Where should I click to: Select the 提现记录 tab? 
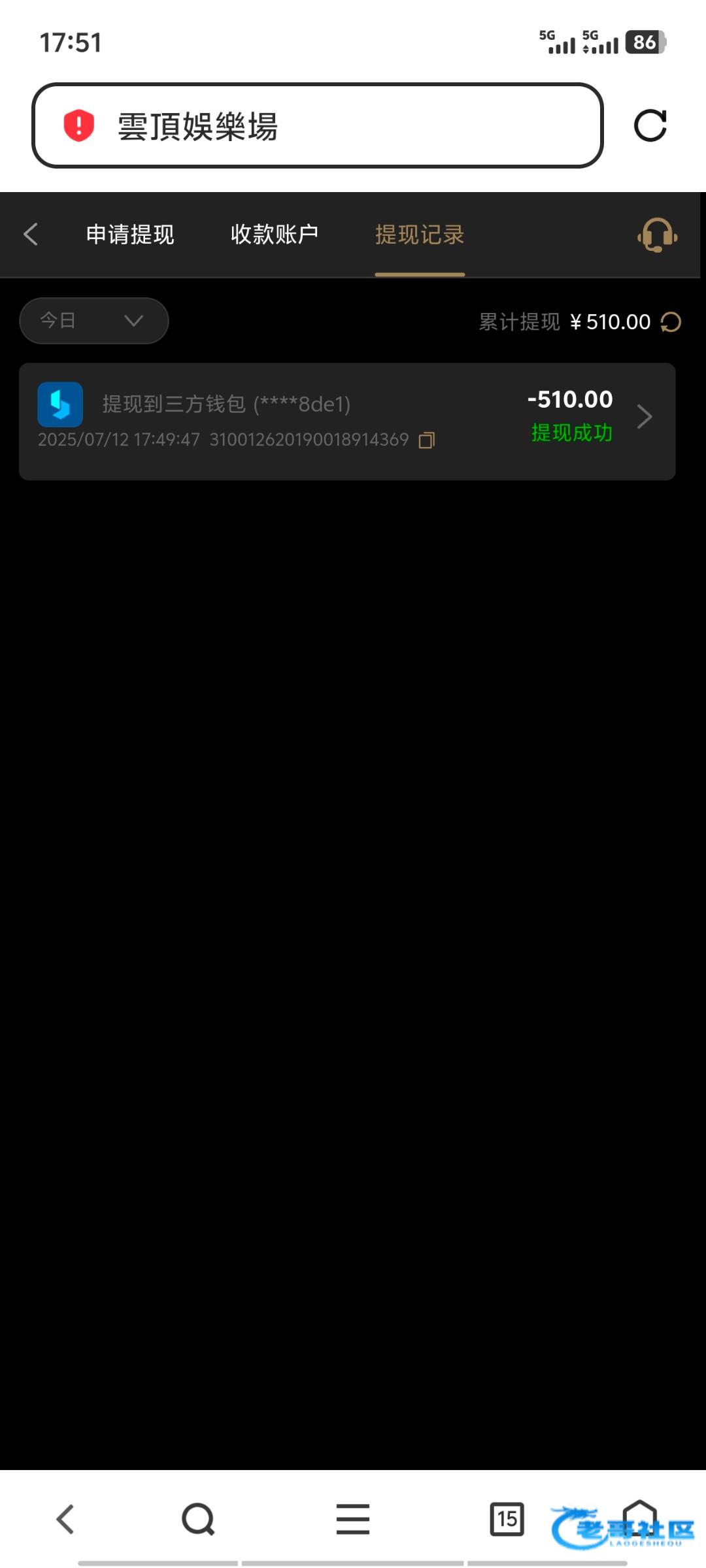(x=420, y=235)
